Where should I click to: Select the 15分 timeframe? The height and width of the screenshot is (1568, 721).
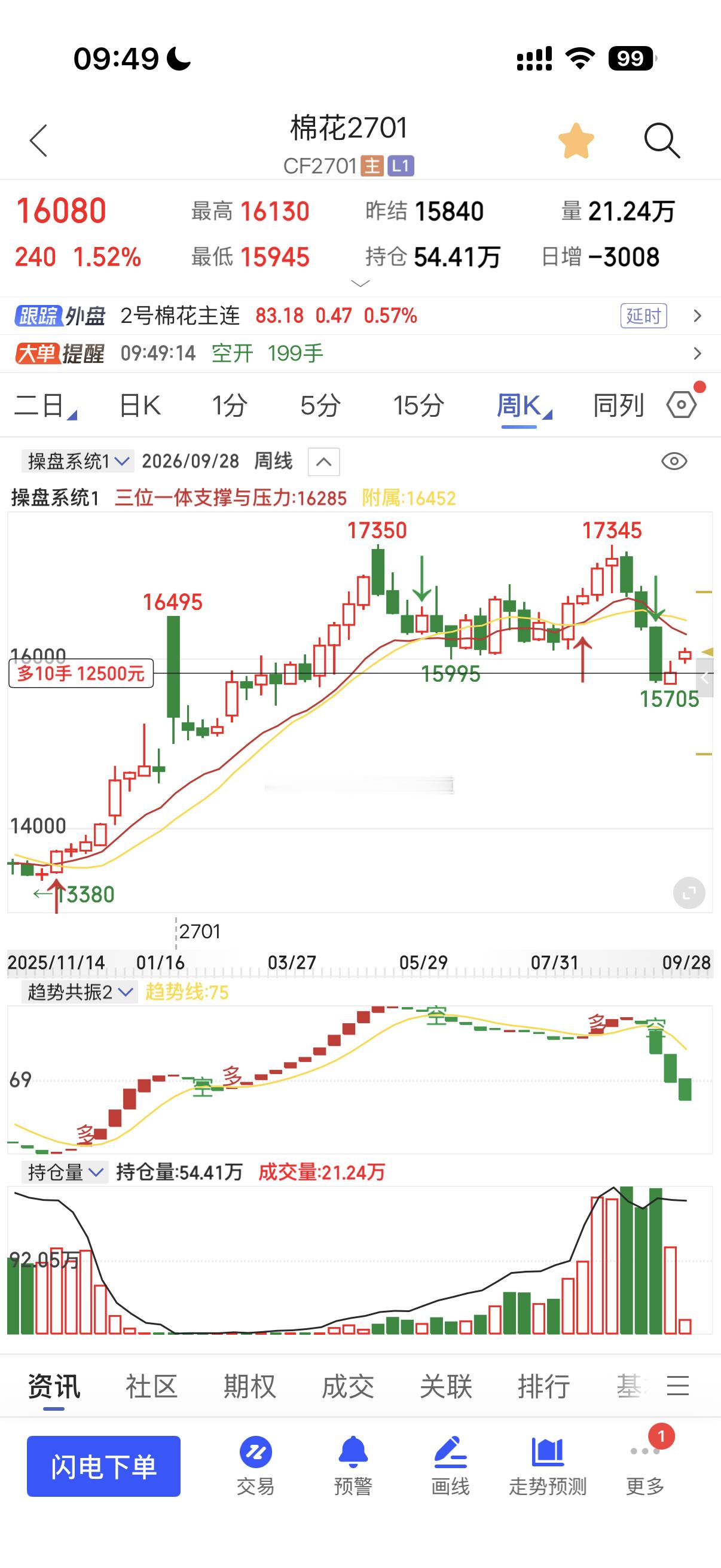pos(418,405)
